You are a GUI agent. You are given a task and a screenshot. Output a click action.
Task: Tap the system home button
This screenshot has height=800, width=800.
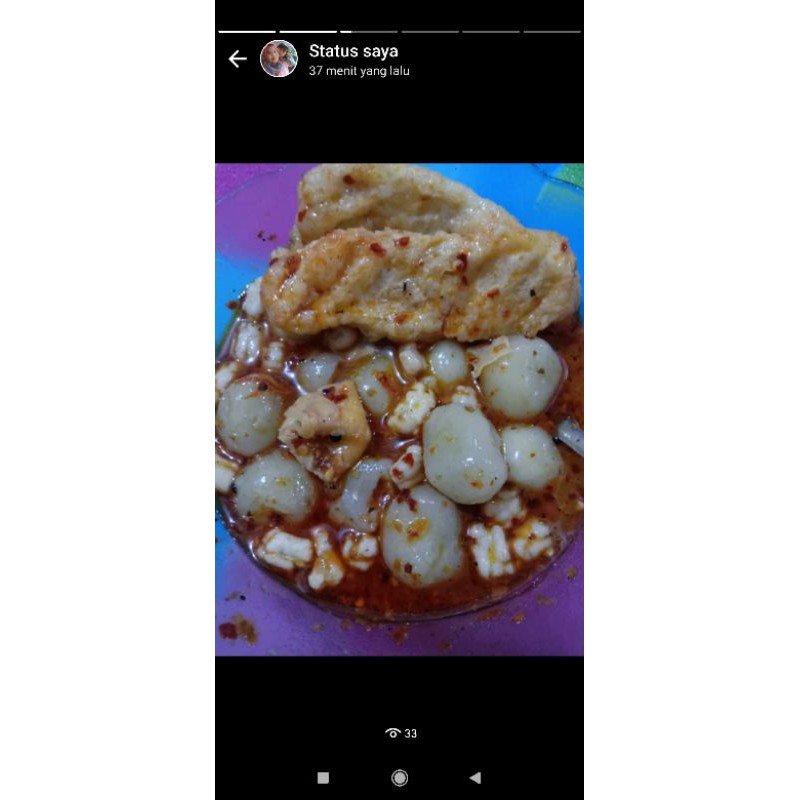coord(399,777)
